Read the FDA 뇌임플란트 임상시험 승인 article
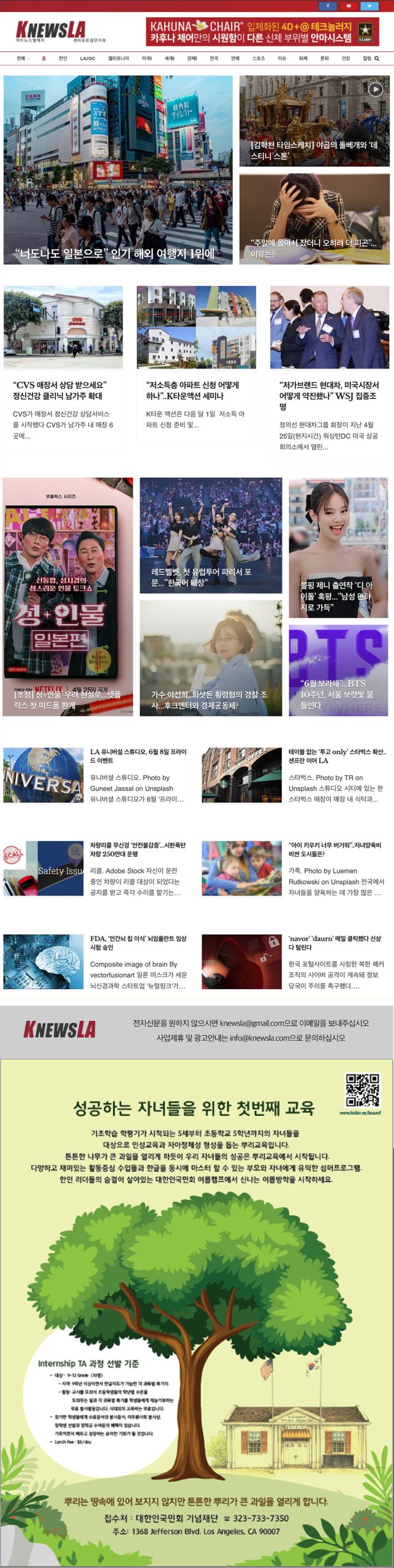Viewport: 394px width, 1568px height. (138, 942)
